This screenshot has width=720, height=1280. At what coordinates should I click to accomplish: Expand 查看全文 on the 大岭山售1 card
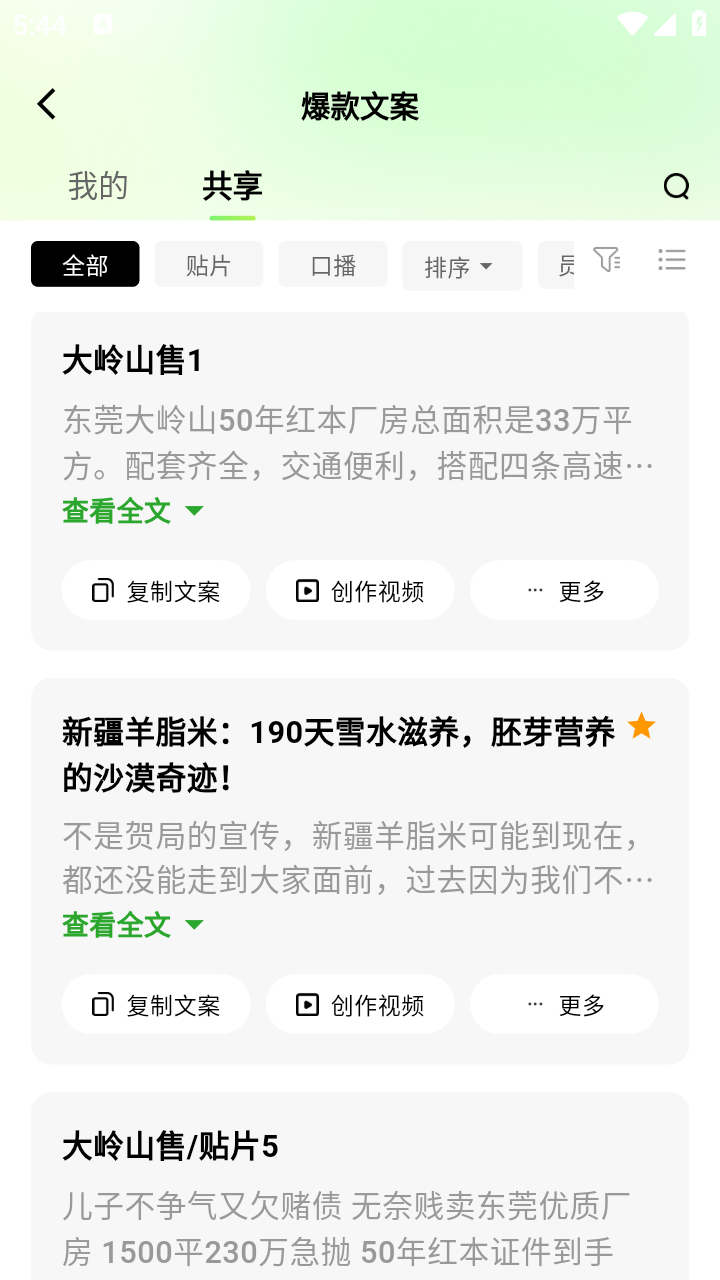tap(117, 510)
